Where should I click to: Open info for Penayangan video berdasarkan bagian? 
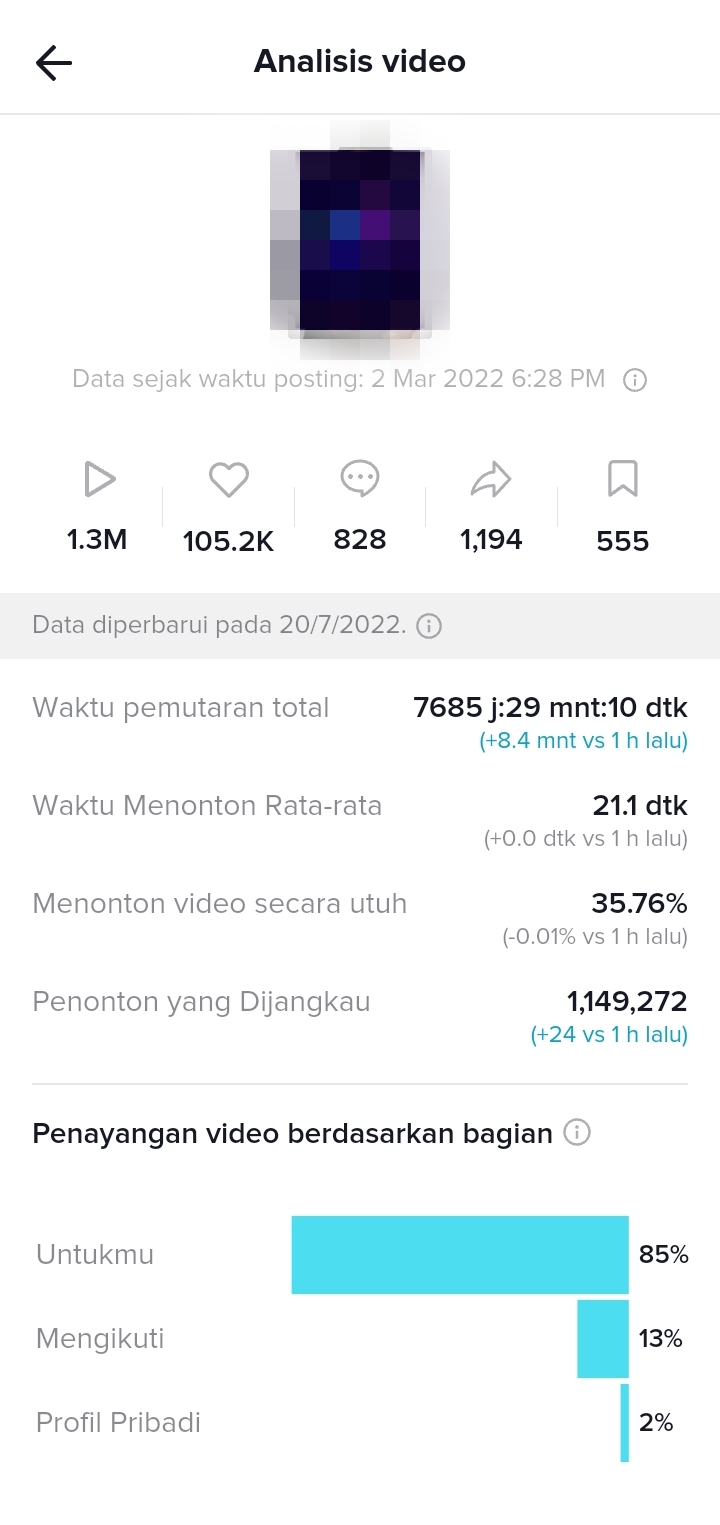coord(577,1133)
